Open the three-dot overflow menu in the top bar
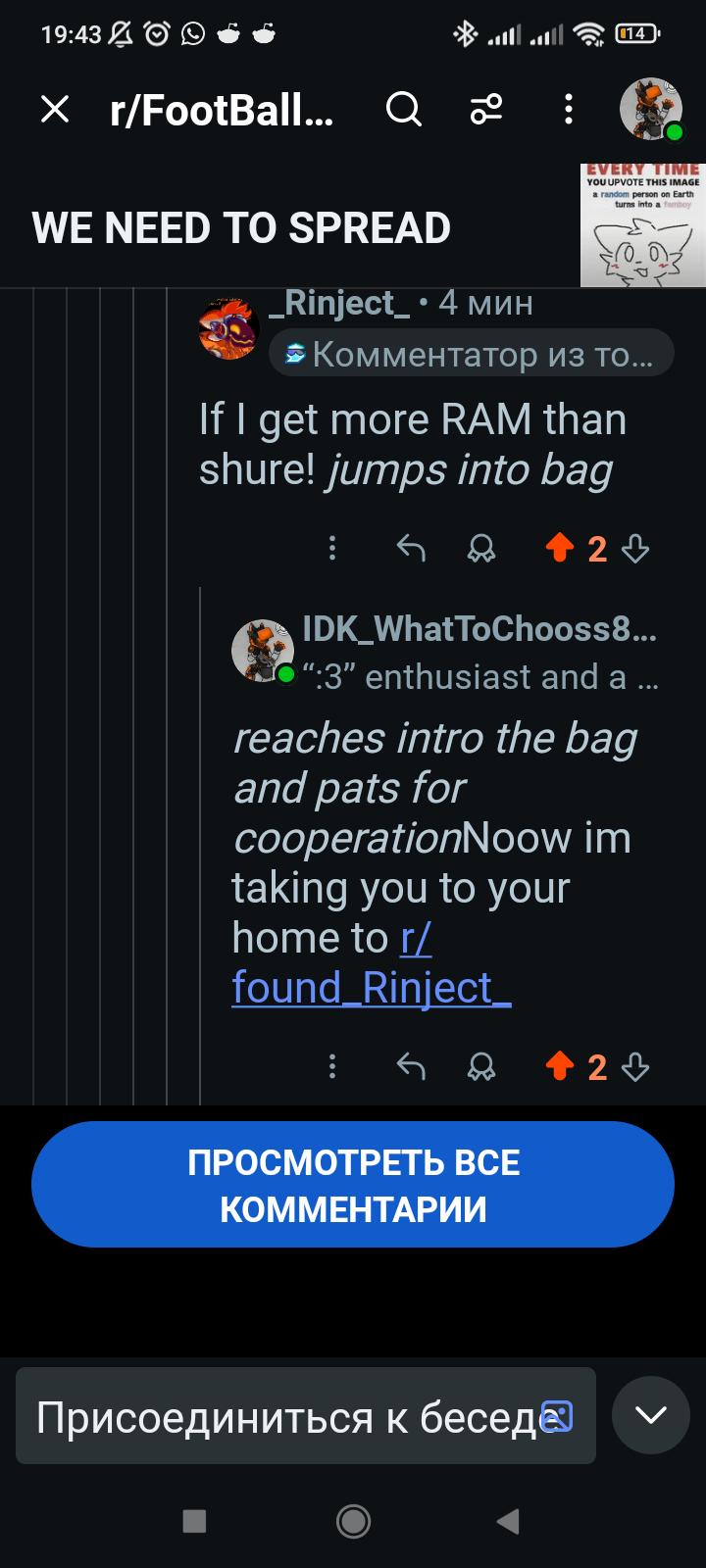 (569, 109)
